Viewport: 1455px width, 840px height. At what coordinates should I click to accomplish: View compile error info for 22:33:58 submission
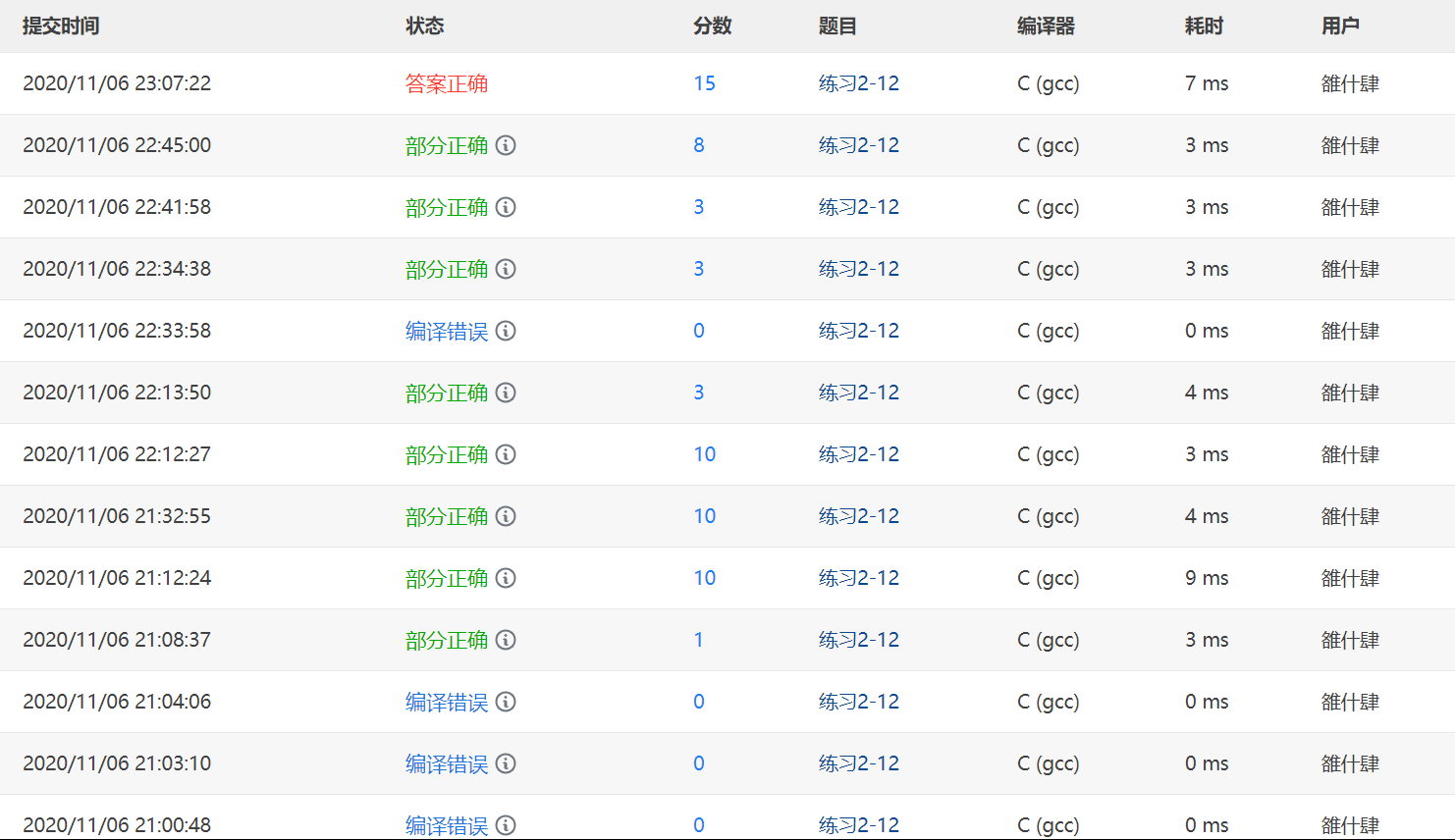pos(506,331)
